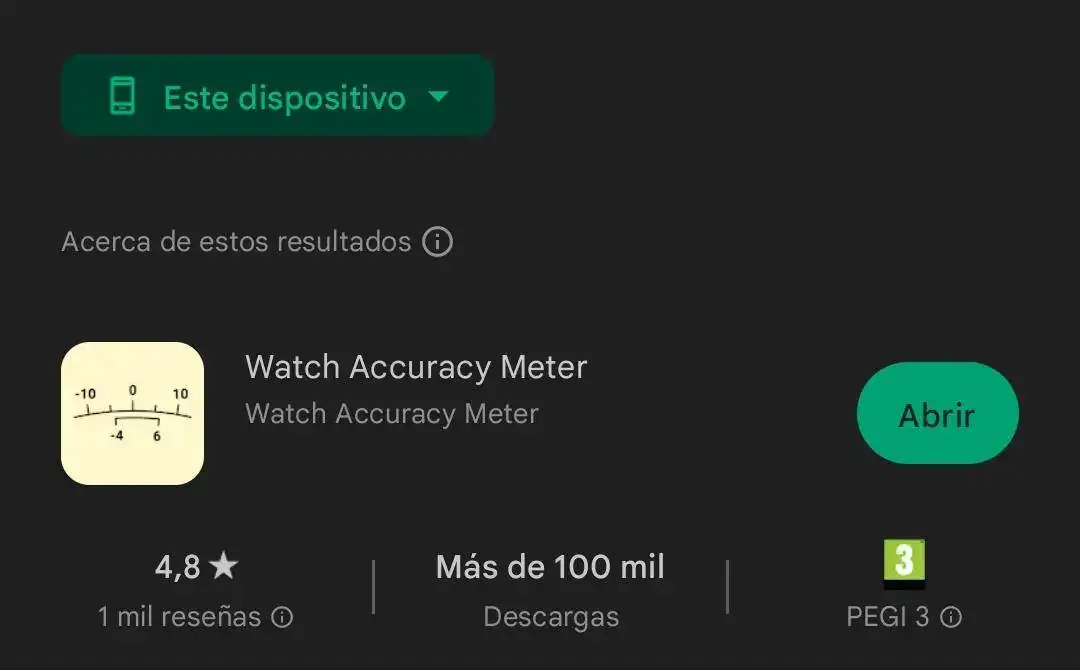This screenshot has width=1080, height=670.
Task: Tap Abrir to launch Watch Accuracy Meter
Action: [x=937, y=414]
